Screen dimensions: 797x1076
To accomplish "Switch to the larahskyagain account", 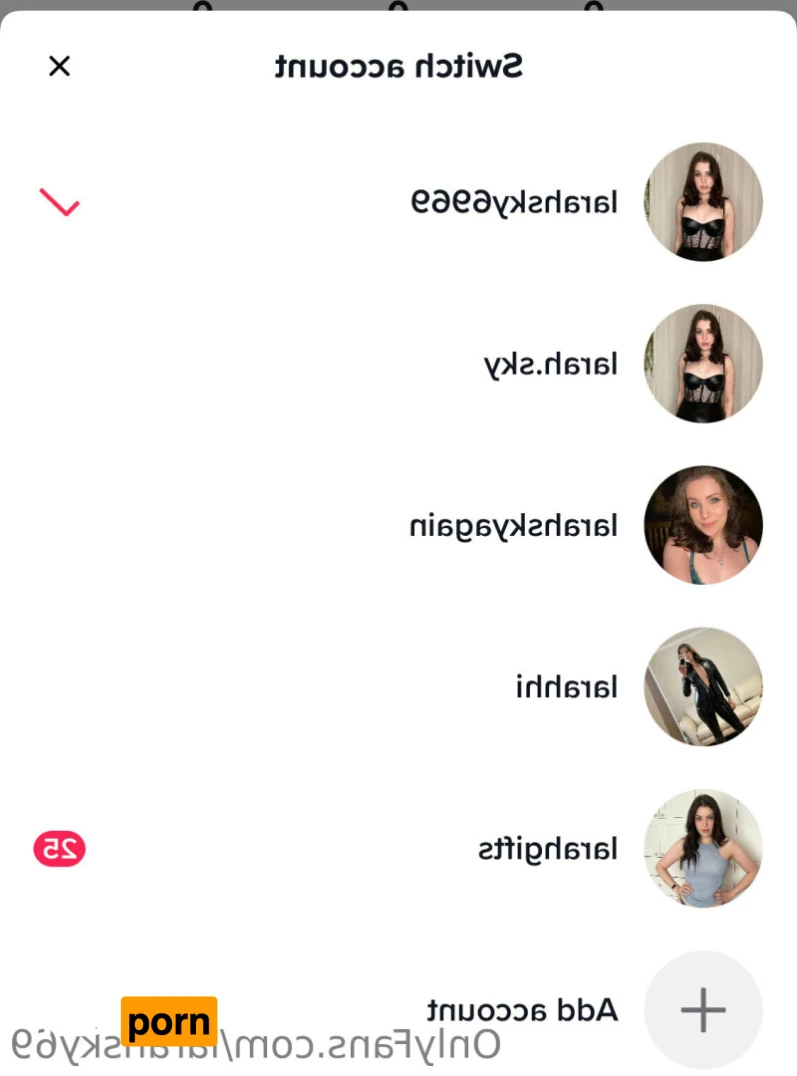I will (x=515, y=525).
